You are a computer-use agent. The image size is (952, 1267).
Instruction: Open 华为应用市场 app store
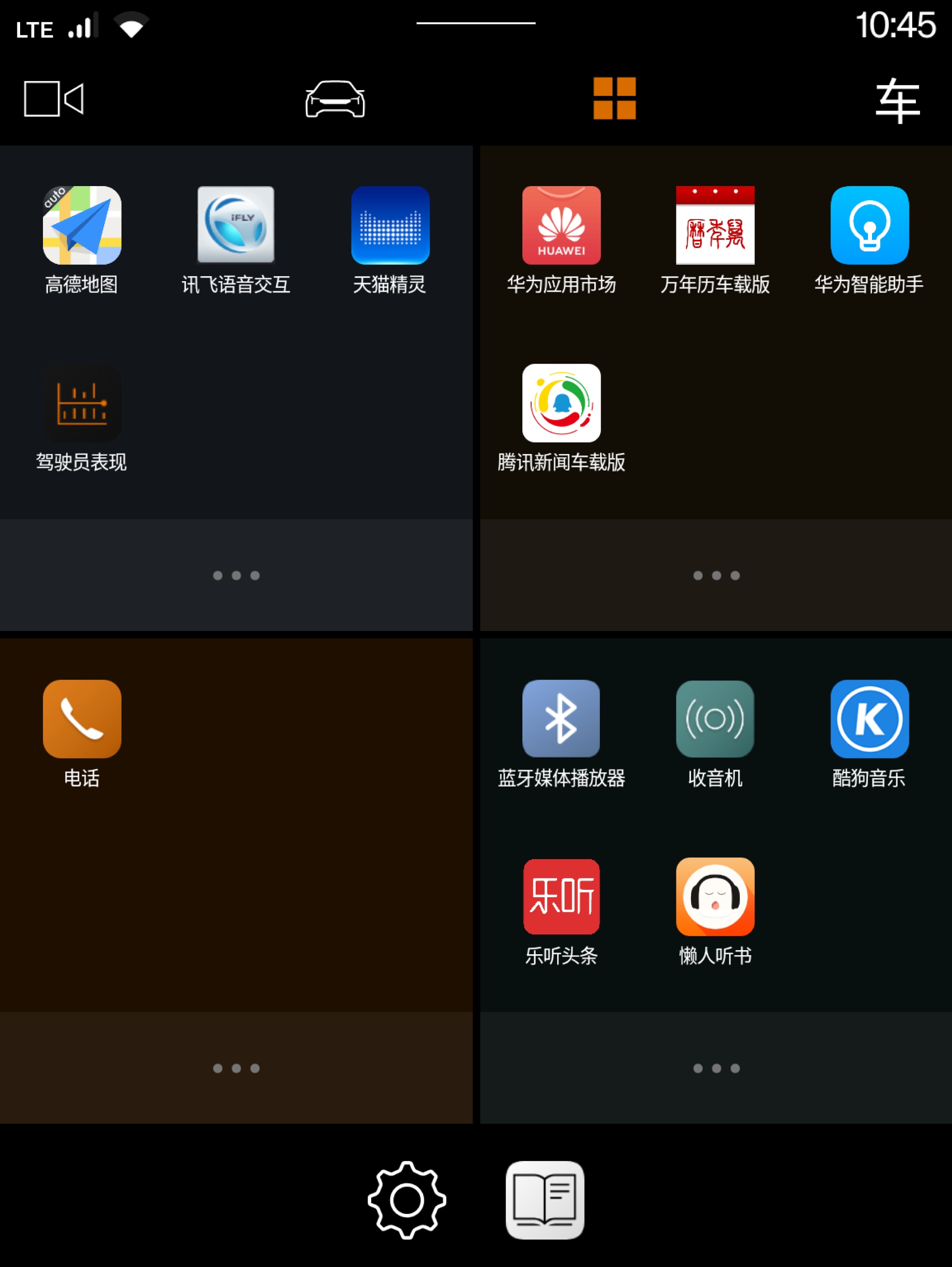(x=561, y=225)
